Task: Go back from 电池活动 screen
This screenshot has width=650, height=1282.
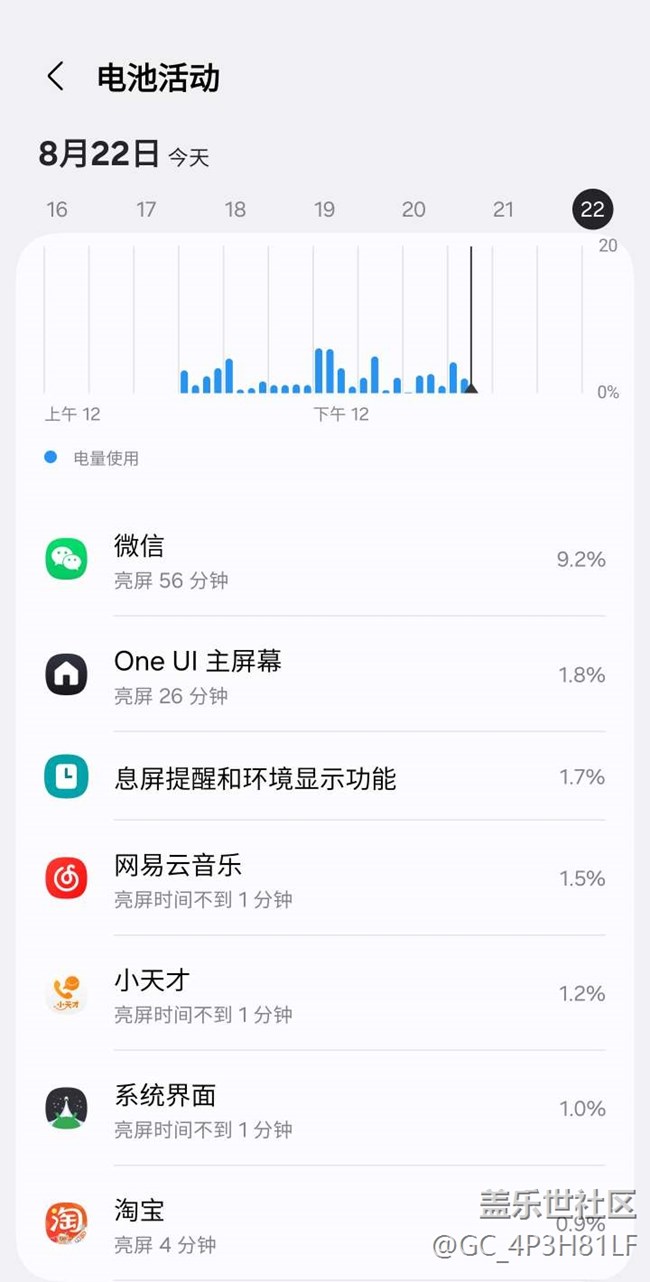Action: (x=56, y=77)
